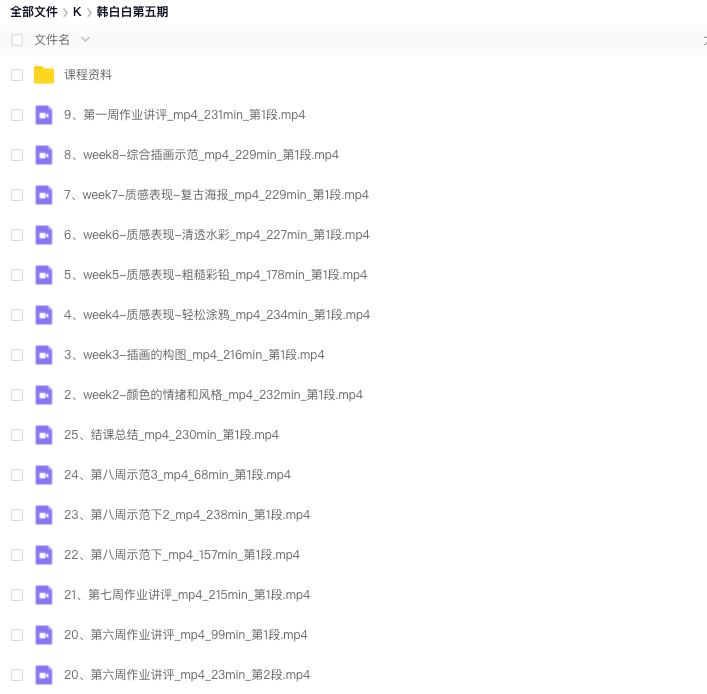The height and width of the screenshot is (694, 707).
Task: Open 23、第八周示范下2 video
Action: tap(187, 515)
